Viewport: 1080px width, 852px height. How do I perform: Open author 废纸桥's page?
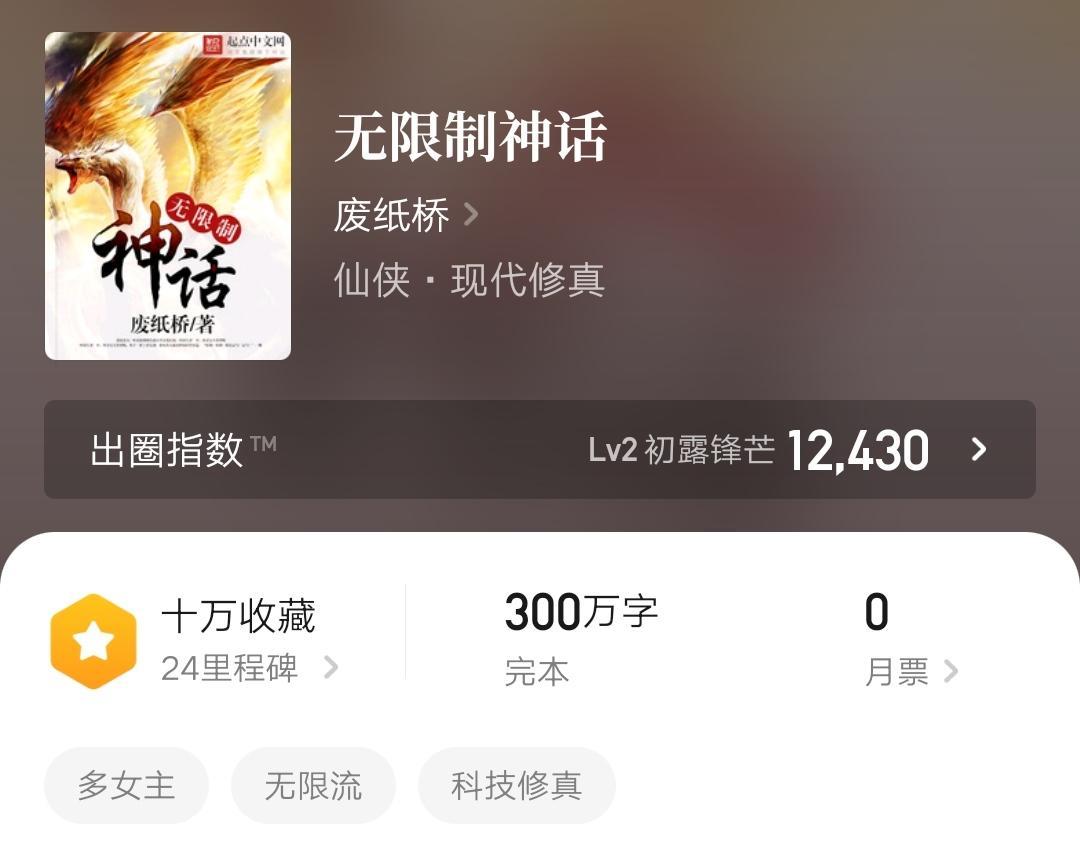[x=405, y=215]
